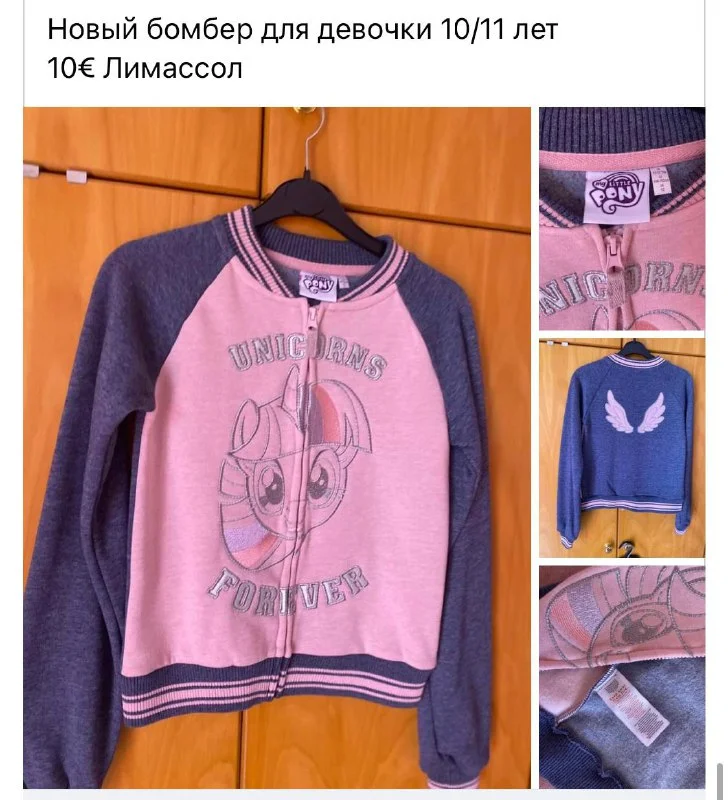Image resolution: width=728 pixels, height=800 pixels.
Task: Open the large front photo of the bomber
Action: coord(277,448)
